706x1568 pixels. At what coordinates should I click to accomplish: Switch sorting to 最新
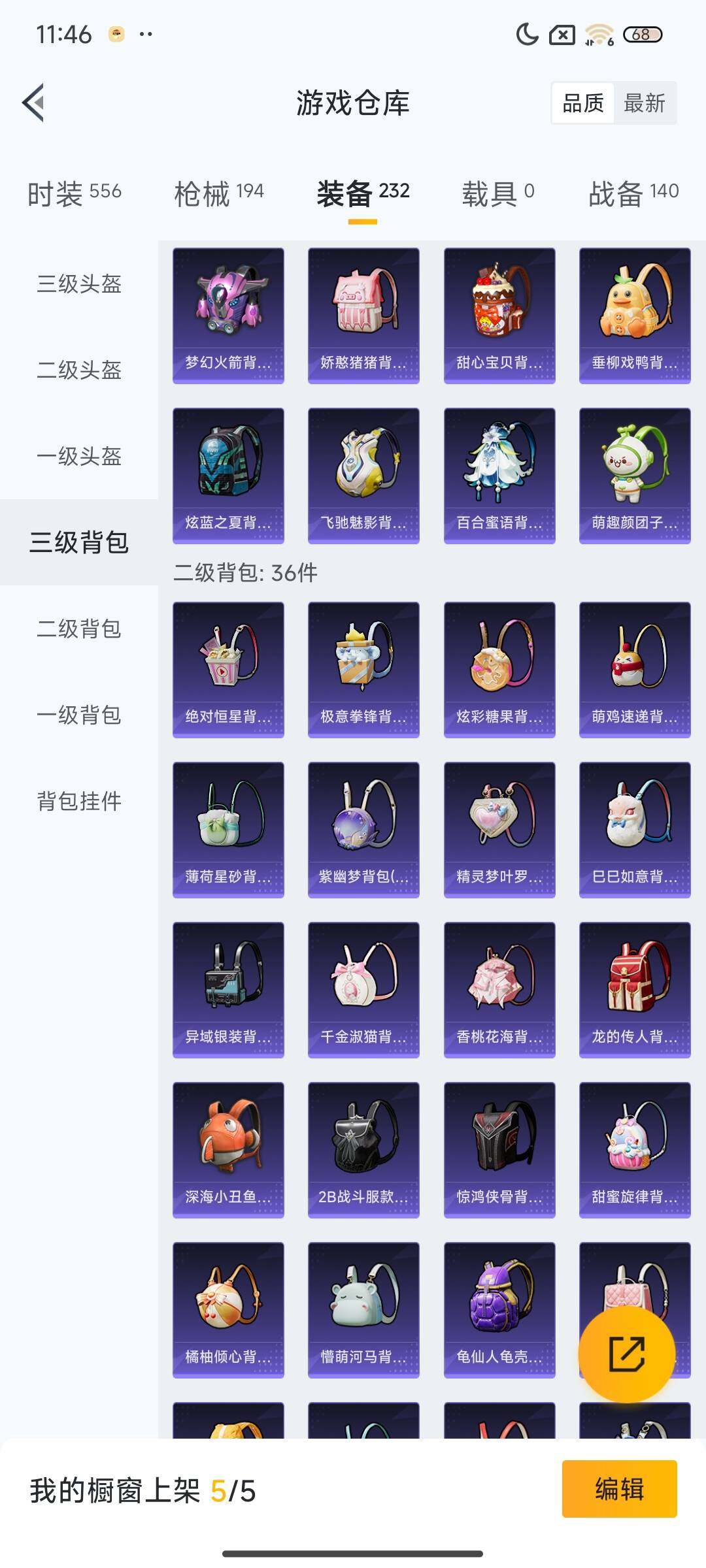(644, 103)
